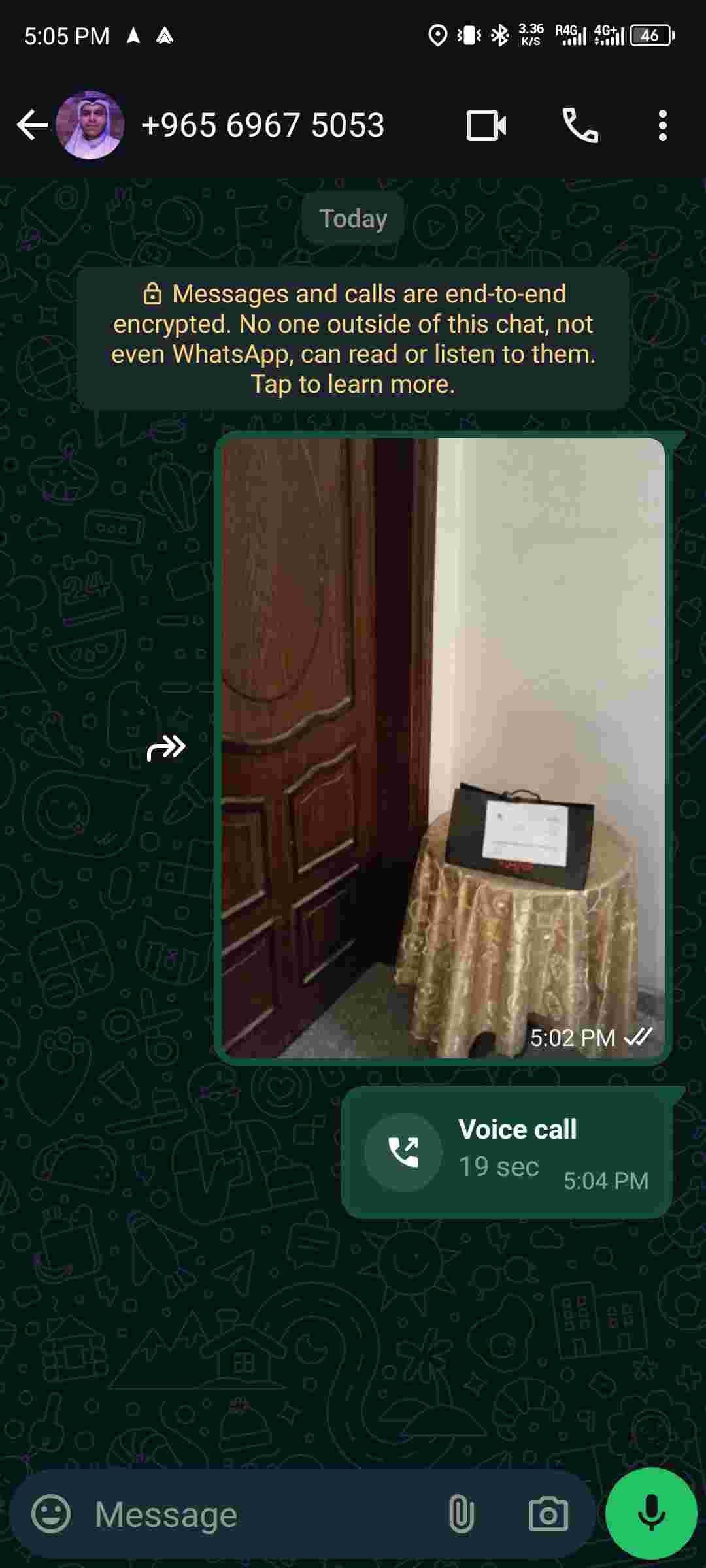Open contact info for +965 6967 5053

coord(261,125)
